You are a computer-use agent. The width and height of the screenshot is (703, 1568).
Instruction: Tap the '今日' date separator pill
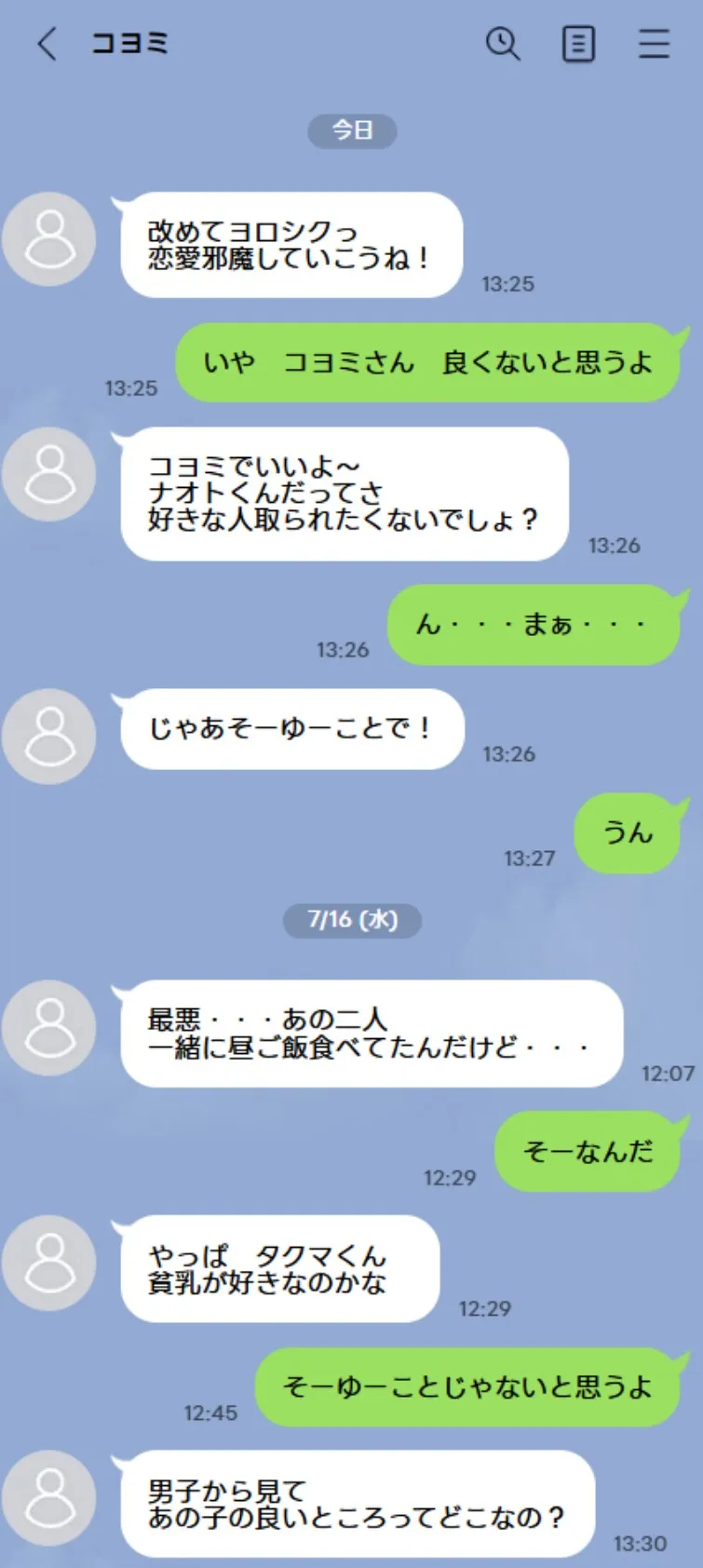(352, 131)
